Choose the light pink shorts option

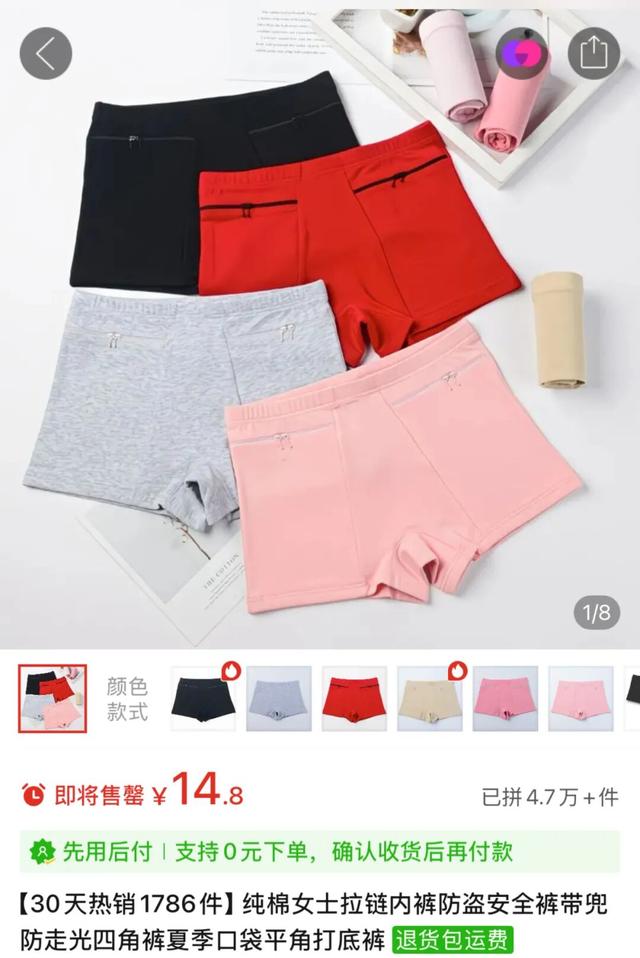(x=581, y=698)
